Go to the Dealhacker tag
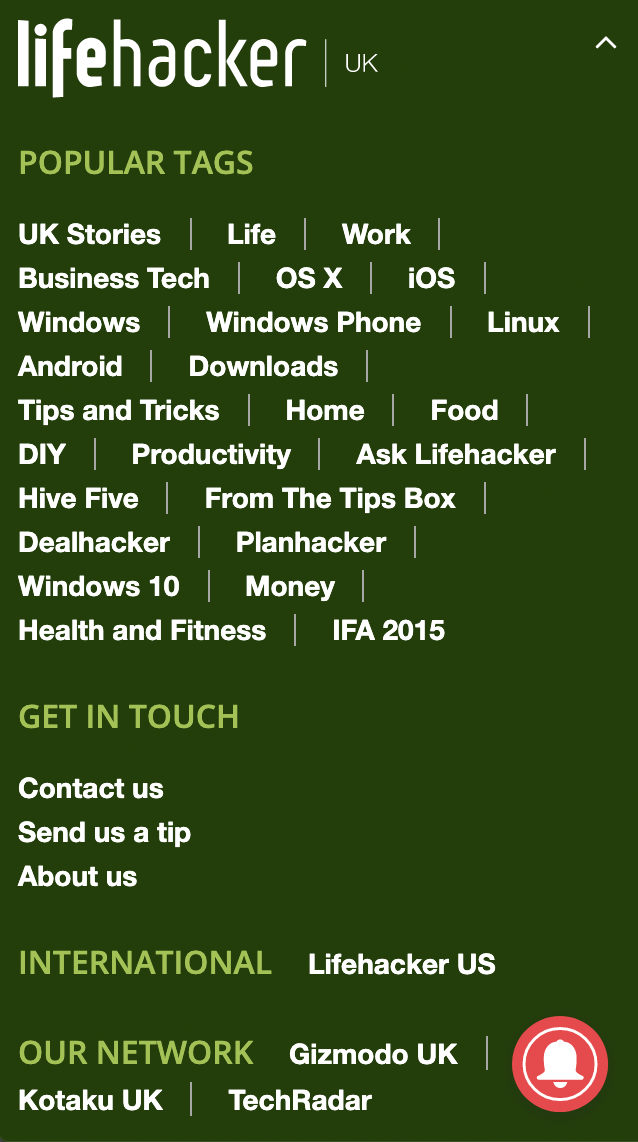 [94, 542]
